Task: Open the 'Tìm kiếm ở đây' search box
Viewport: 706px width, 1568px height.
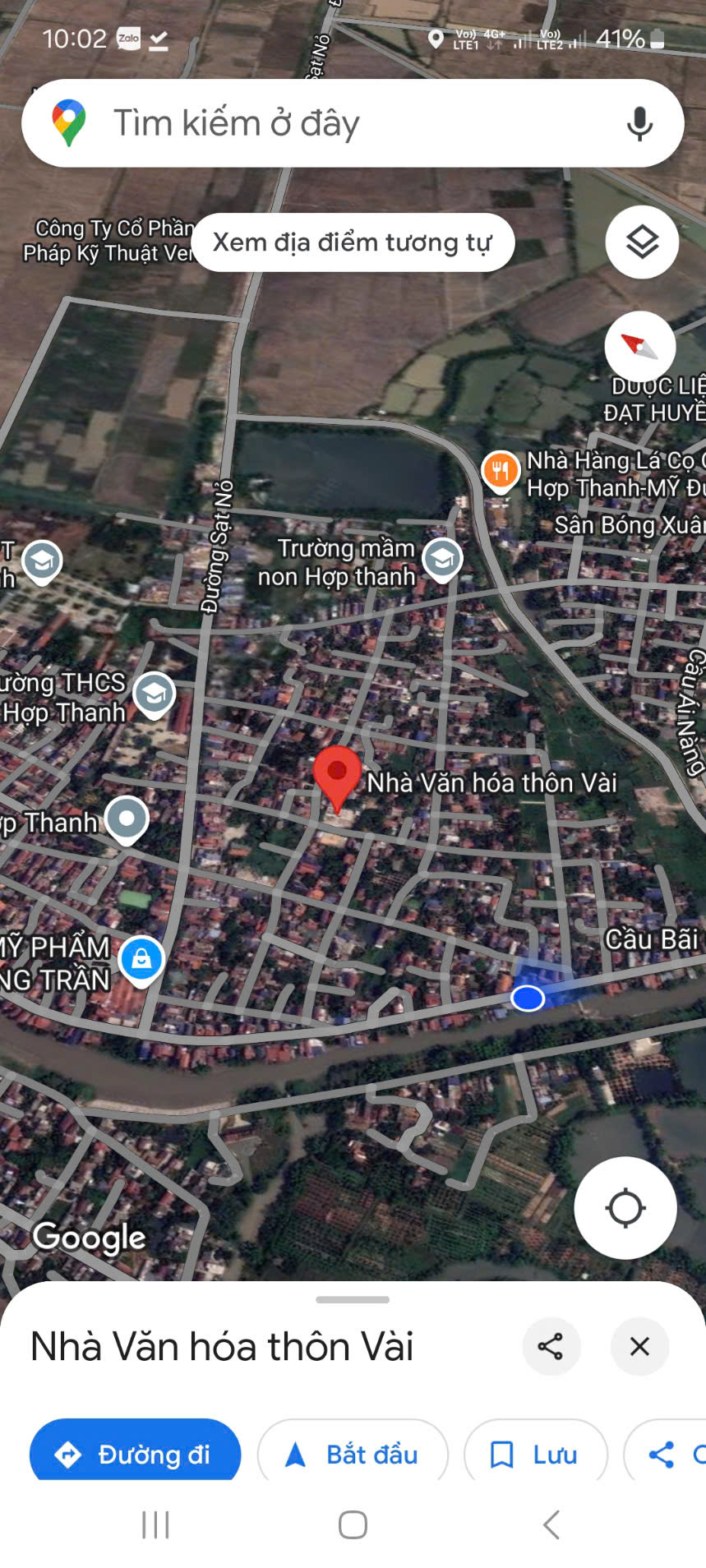Action: [329, 123]
